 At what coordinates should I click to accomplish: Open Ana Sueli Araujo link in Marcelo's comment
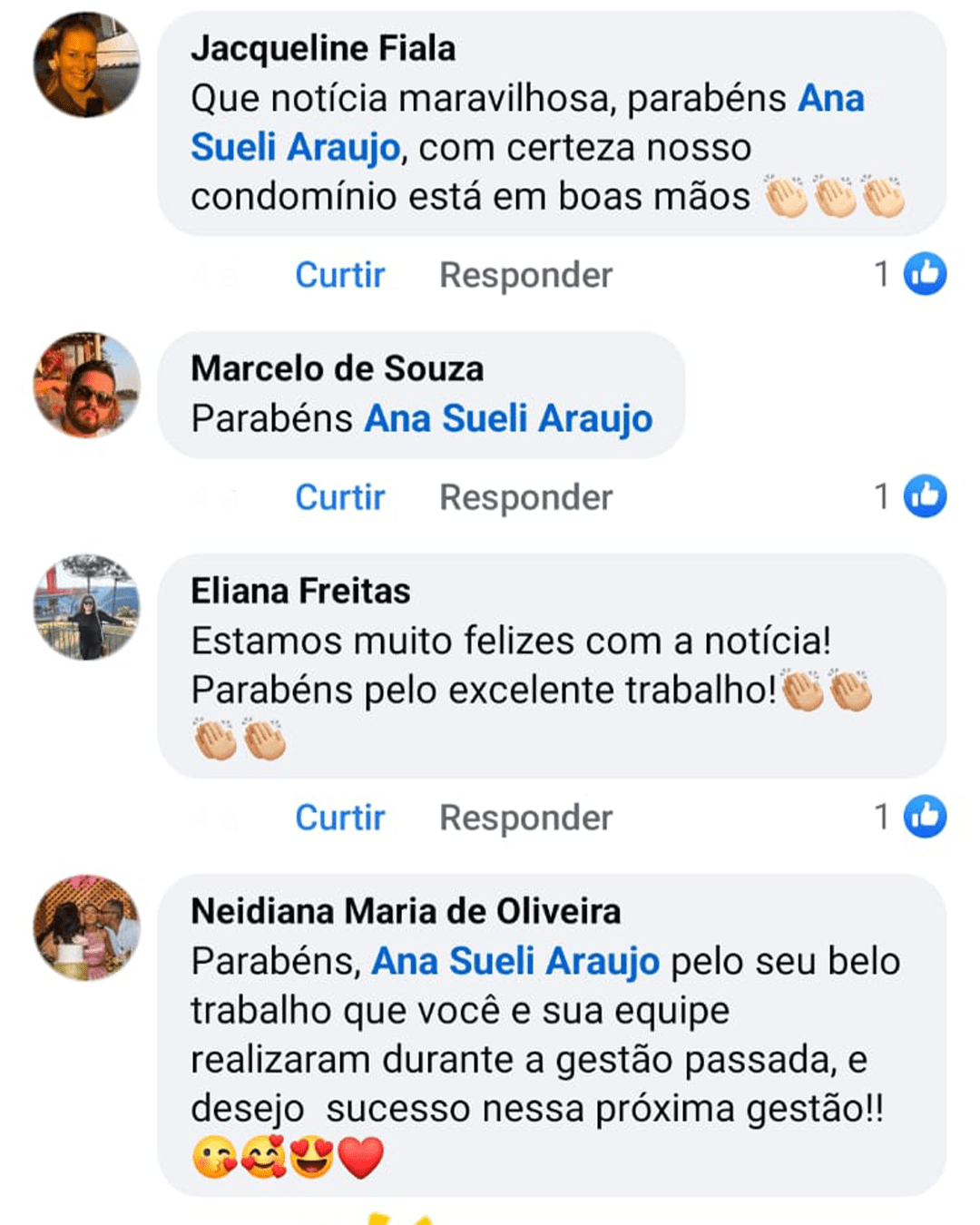[508, 418]
